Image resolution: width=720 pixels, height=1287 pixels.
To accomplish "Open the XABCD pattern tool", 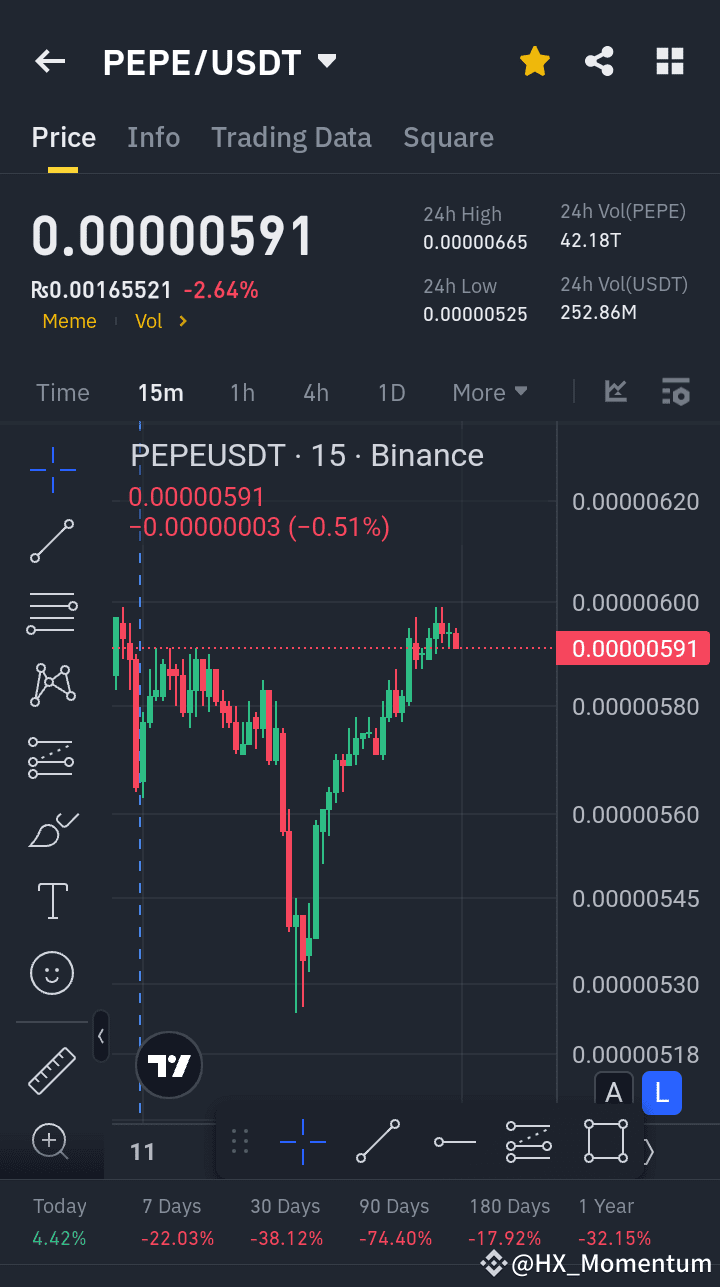I will (x=52, y=684).
